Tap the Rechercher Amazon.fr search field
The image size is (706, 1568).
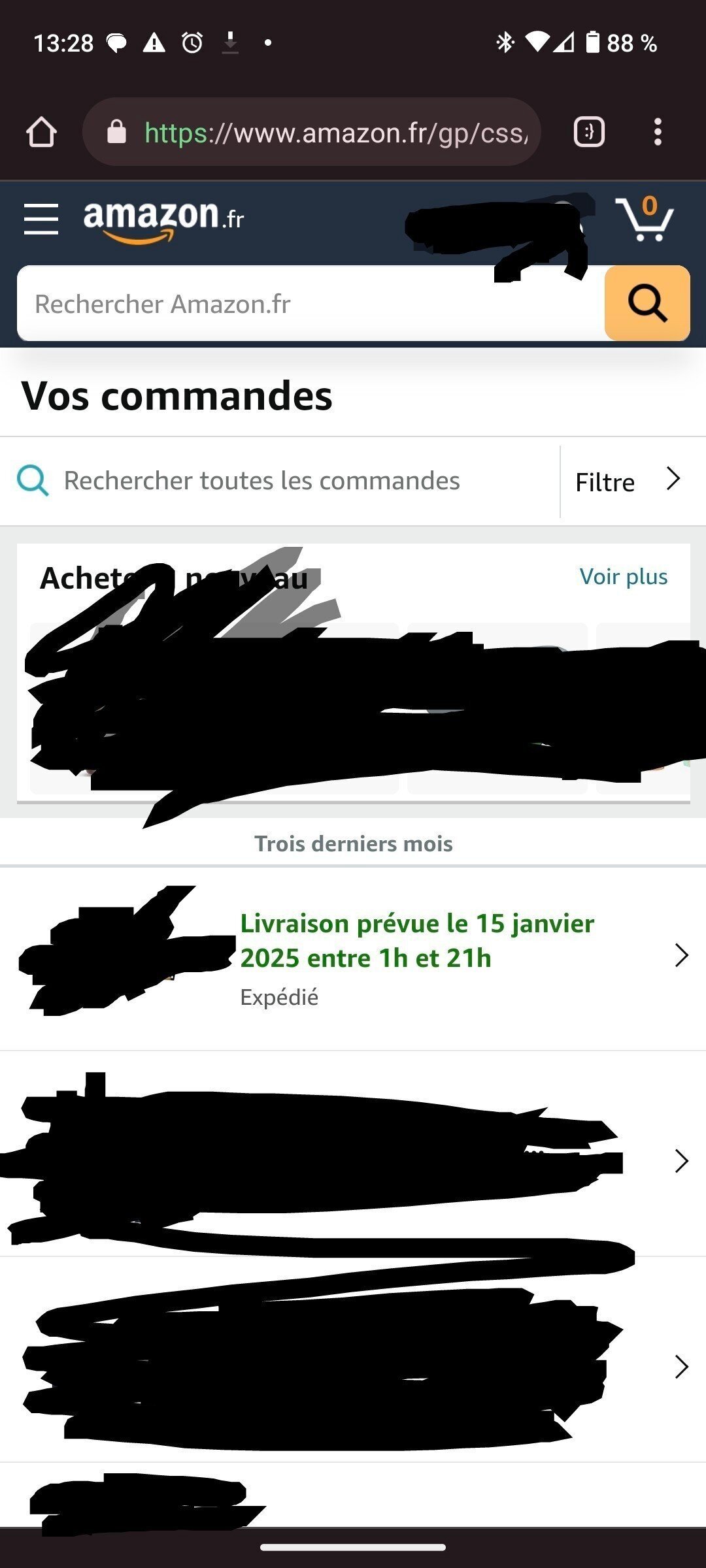tap(311, 304)
